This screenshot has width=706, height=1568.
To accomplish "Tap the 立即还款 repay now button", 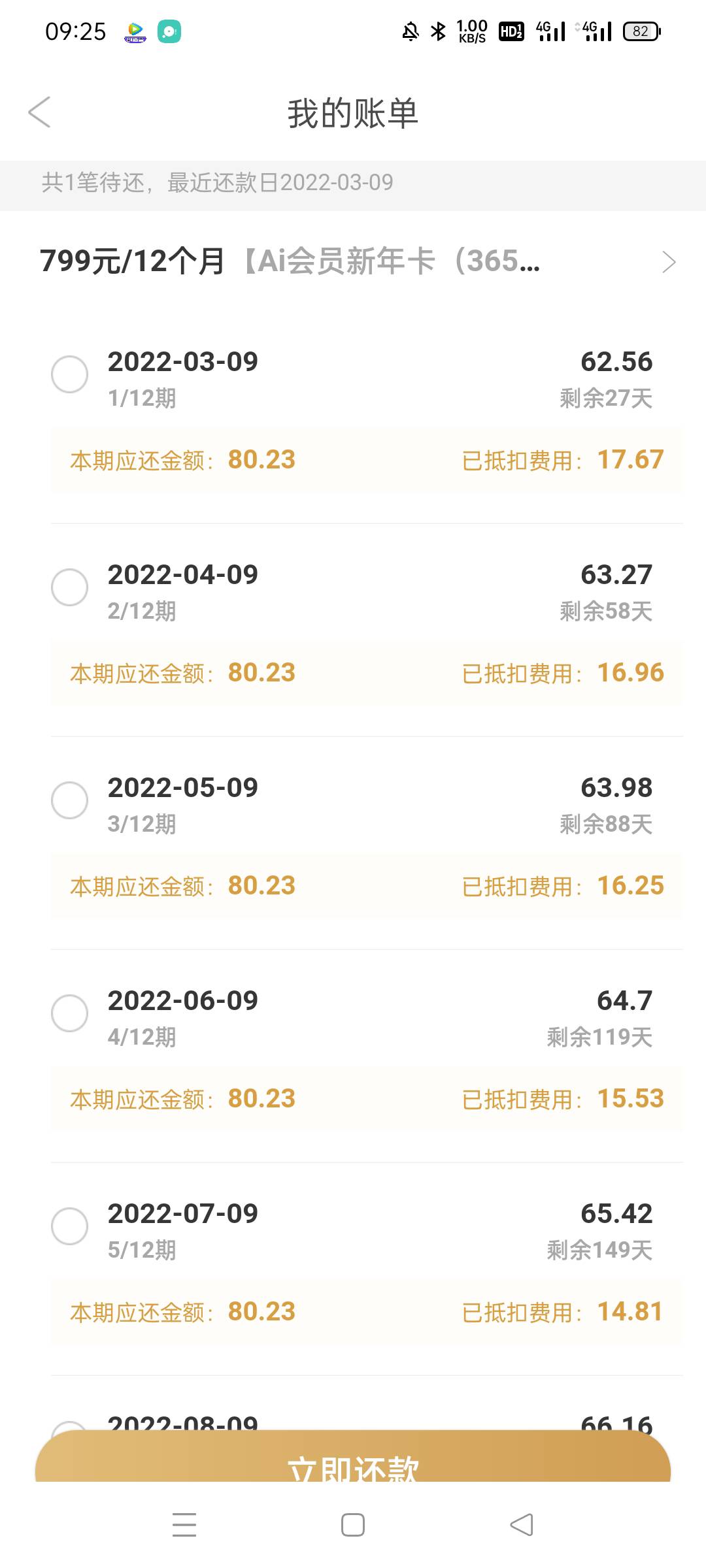I will pyautogui.click(x=353, y=1458).
